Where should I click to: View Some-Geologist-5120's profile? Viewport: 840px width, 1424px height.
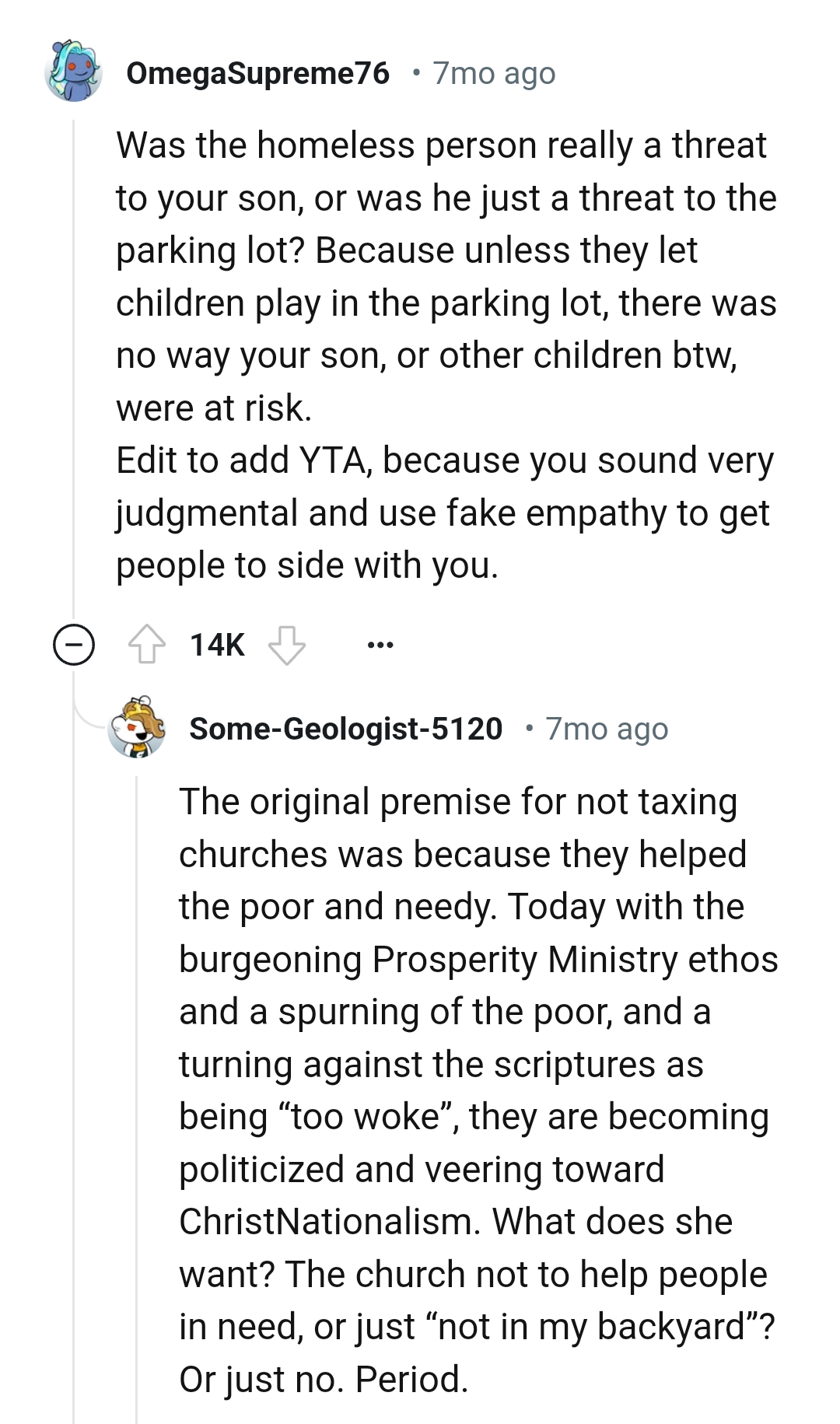pyautogui.click(x=345, y=729)
